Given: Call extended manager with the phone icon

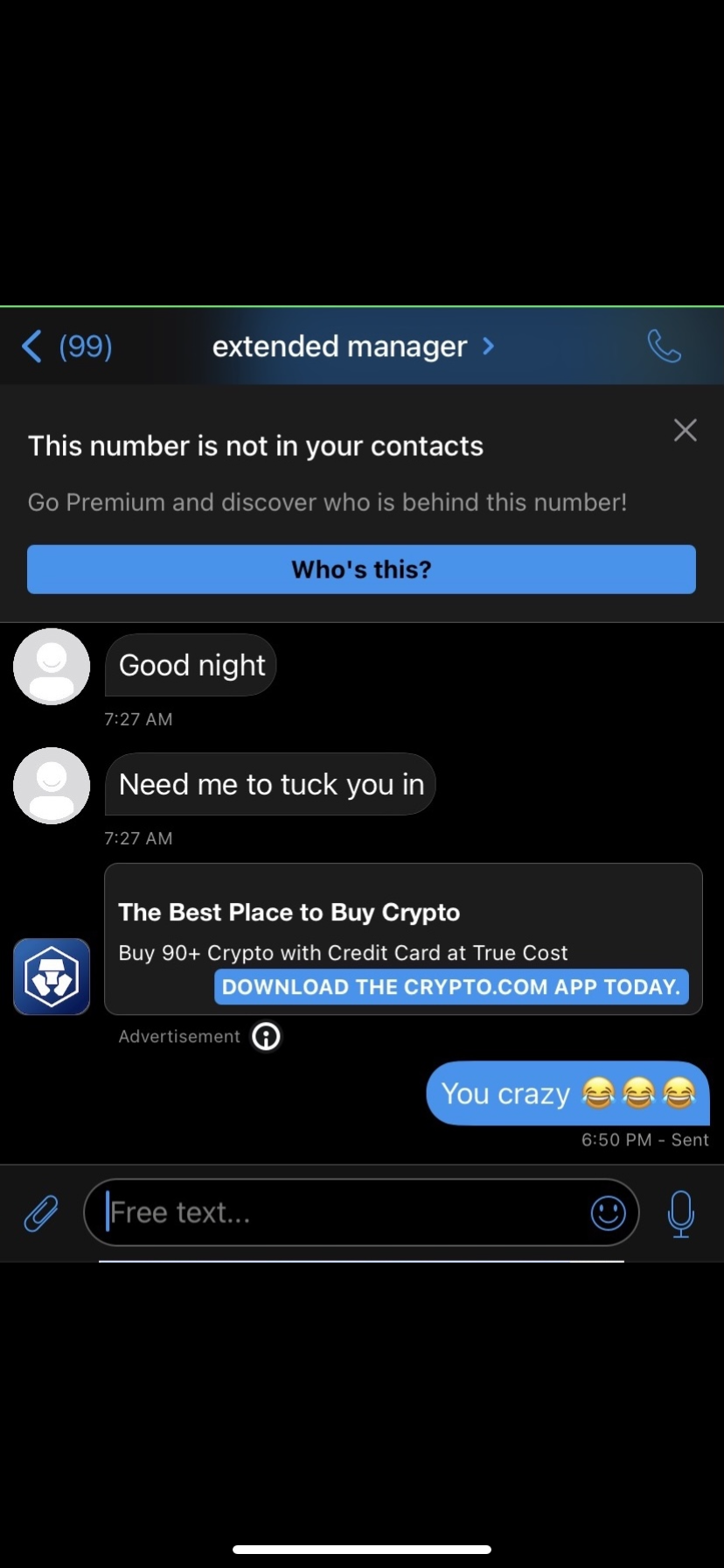Looking at the screenshot, I should [664, 346].
